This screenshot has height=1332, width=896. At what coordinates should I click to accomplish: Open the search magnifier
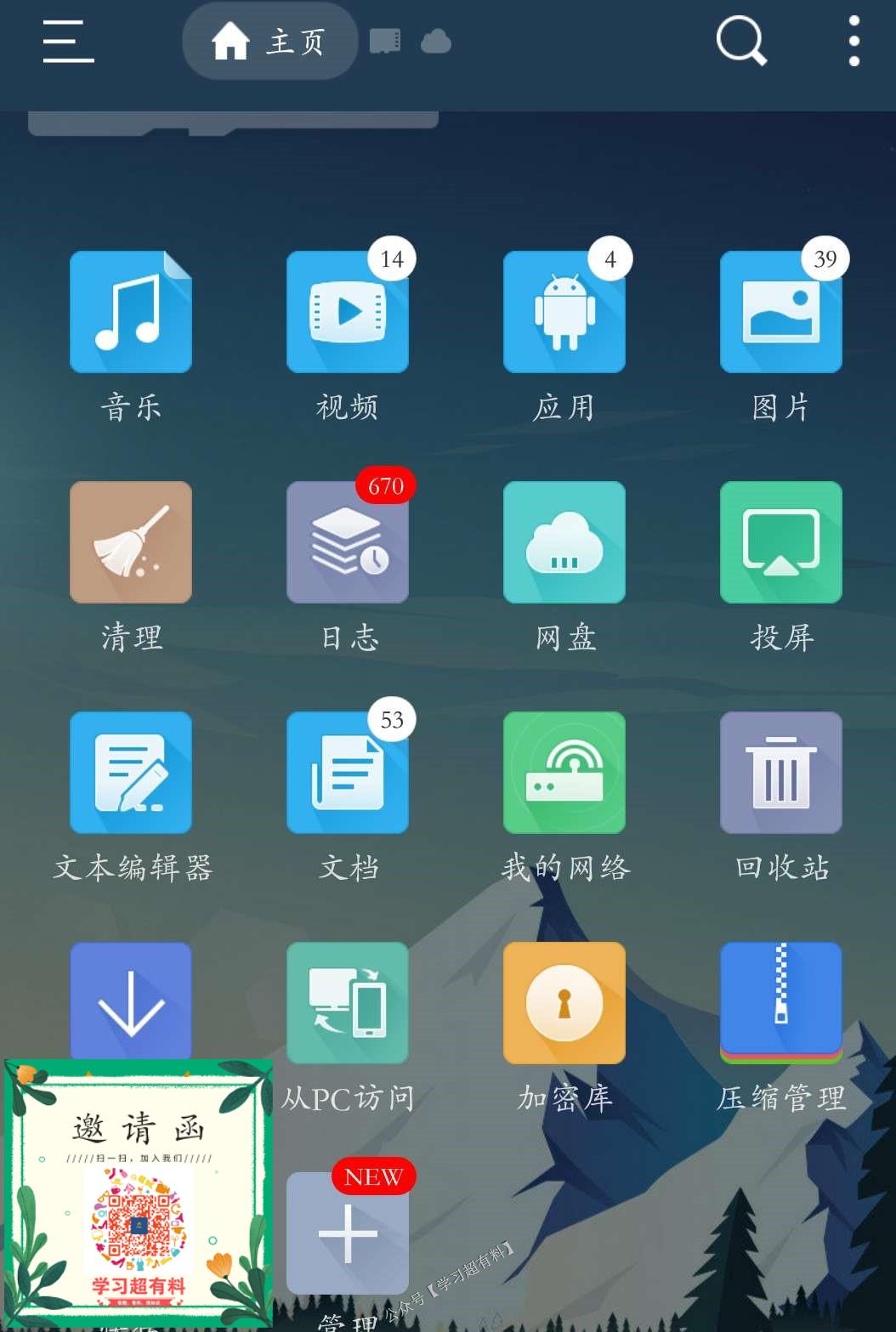point(740,42)
